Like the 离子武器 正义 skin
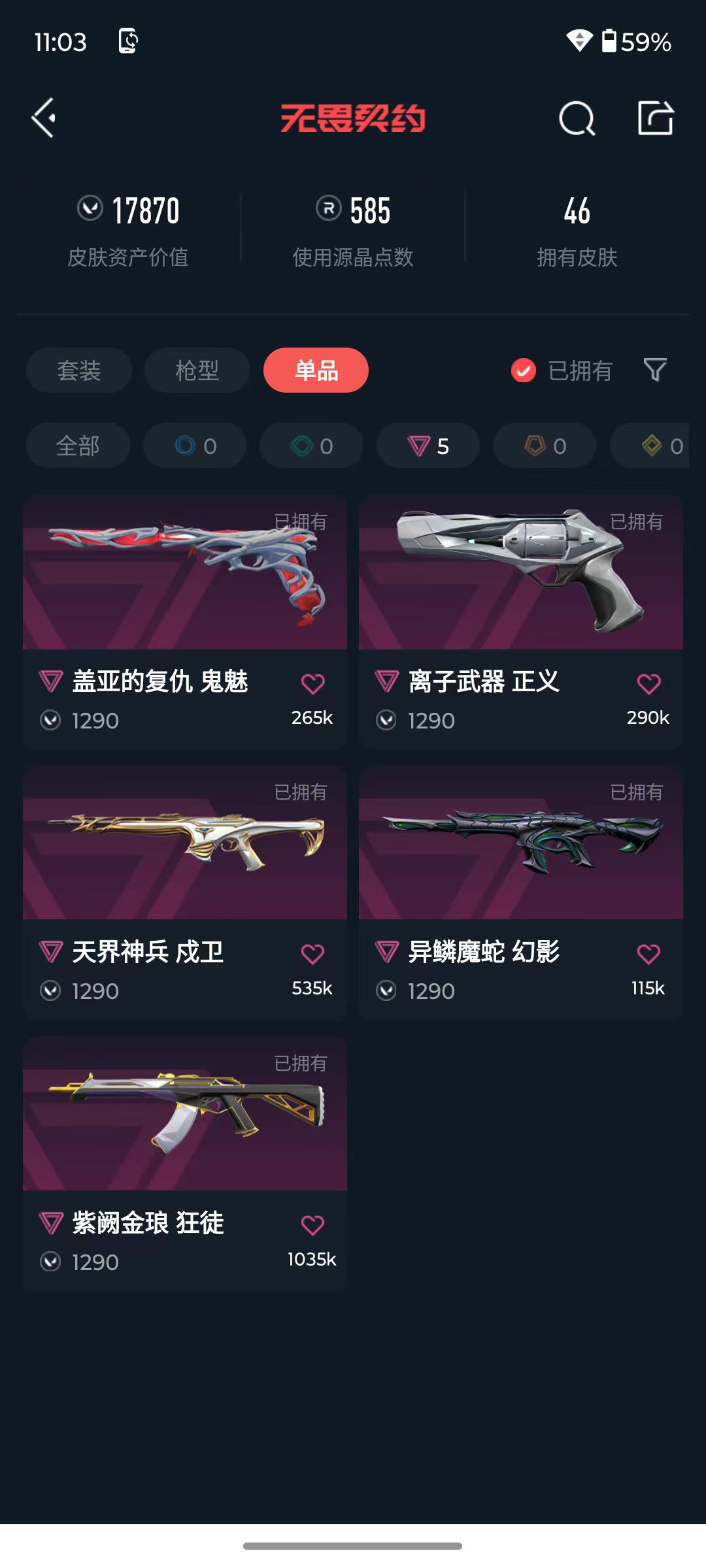The height and width of the screenshot is (1568, 706). click(648, 684)
